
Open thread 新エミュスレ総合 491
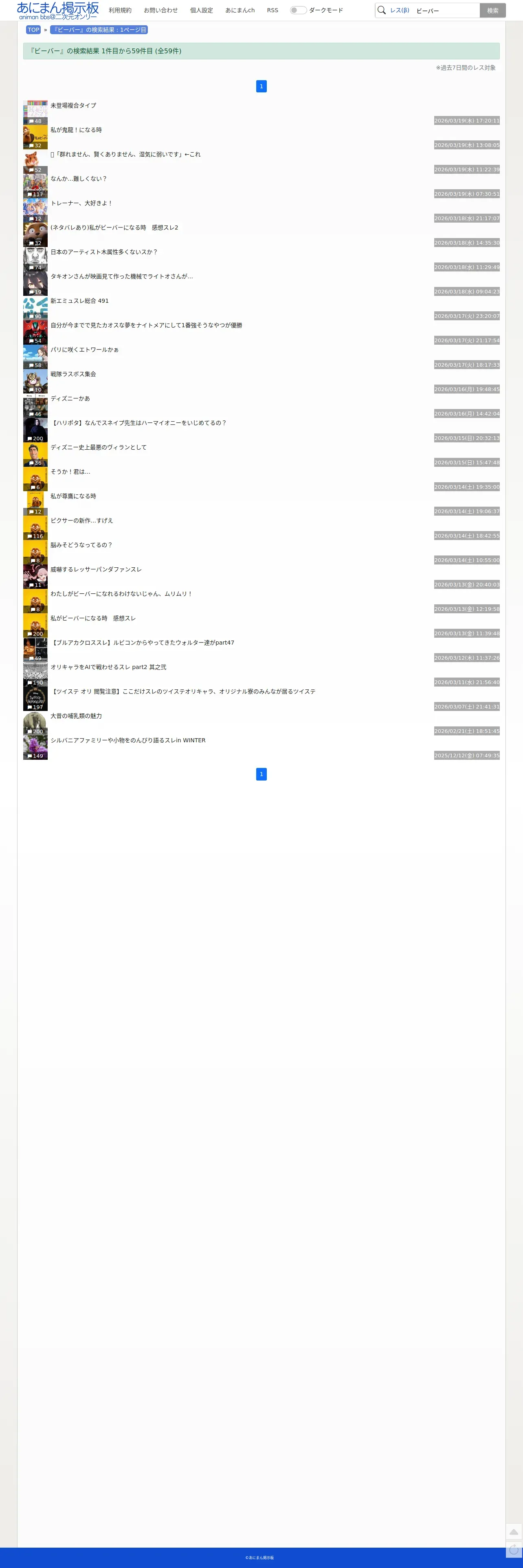[x=79, y=301]
